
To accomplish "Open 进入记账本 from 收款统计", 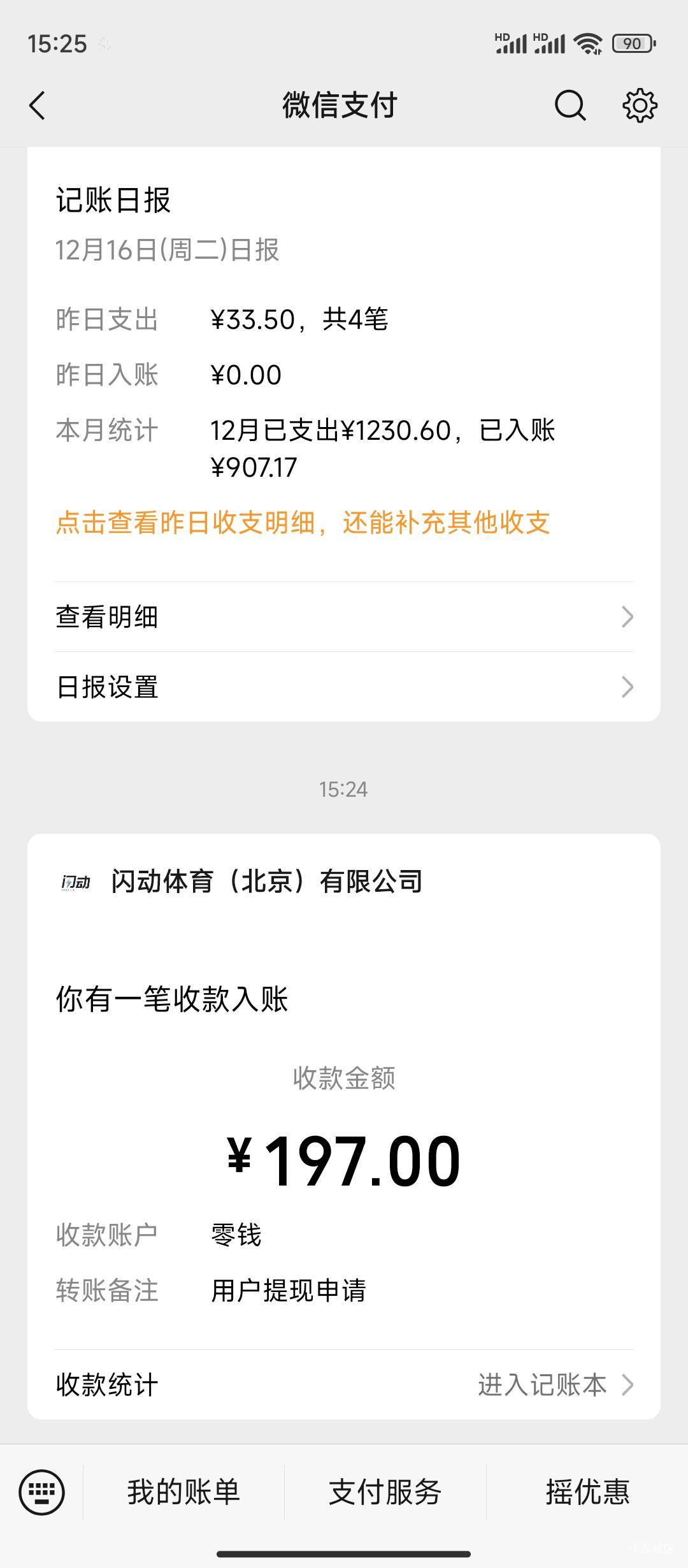I will (555, 1384).
